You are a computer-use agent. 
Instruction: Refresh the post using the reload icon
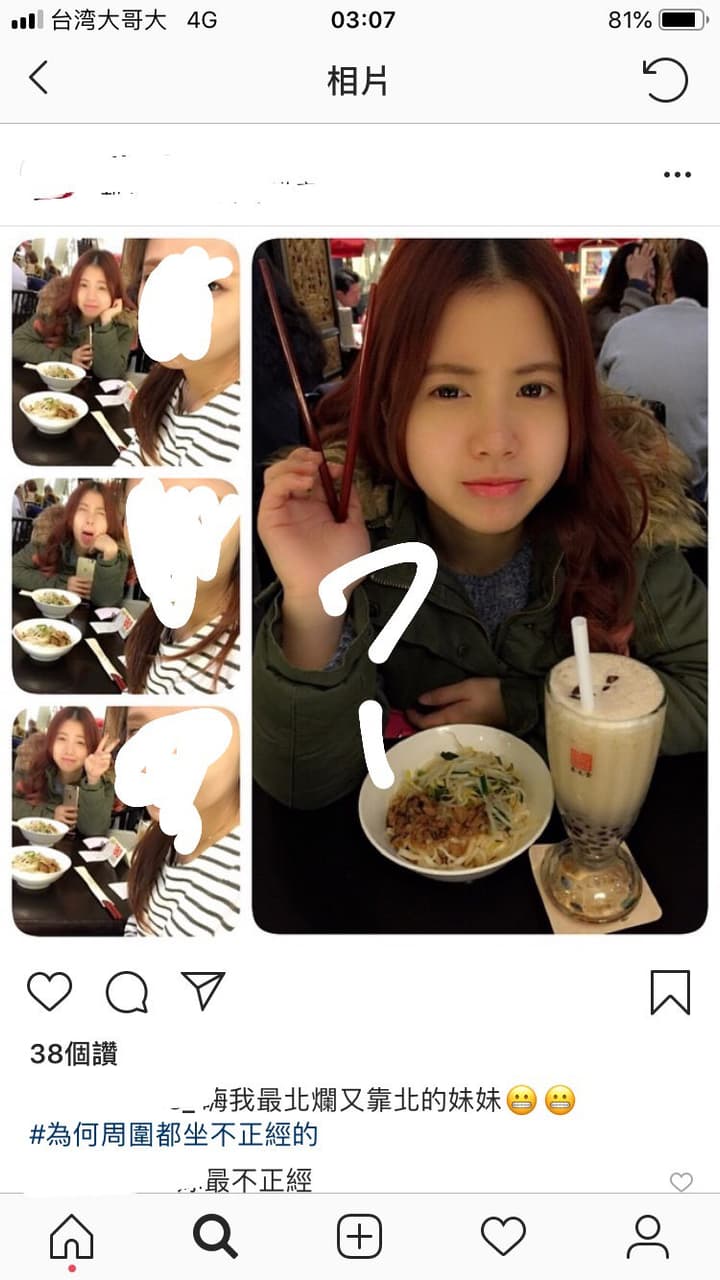(665, 80)
